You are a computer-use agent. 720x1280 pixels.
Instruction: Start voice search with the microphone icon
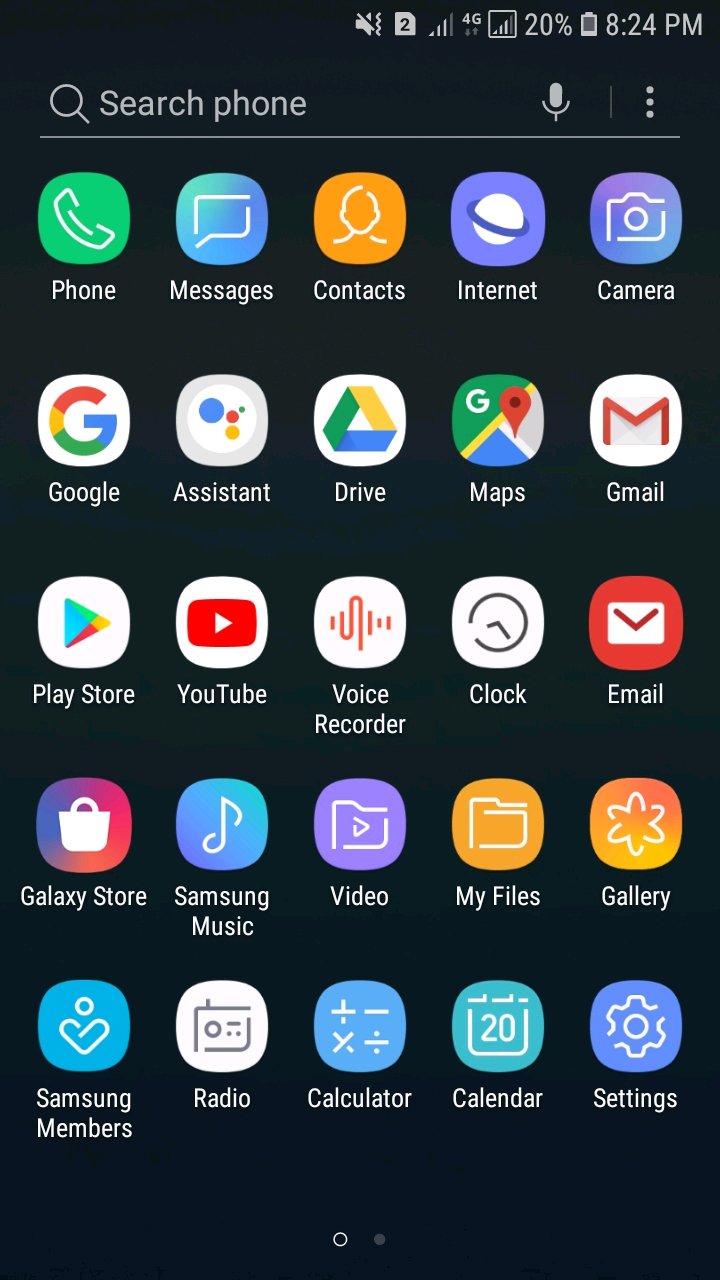coord(556,102)
